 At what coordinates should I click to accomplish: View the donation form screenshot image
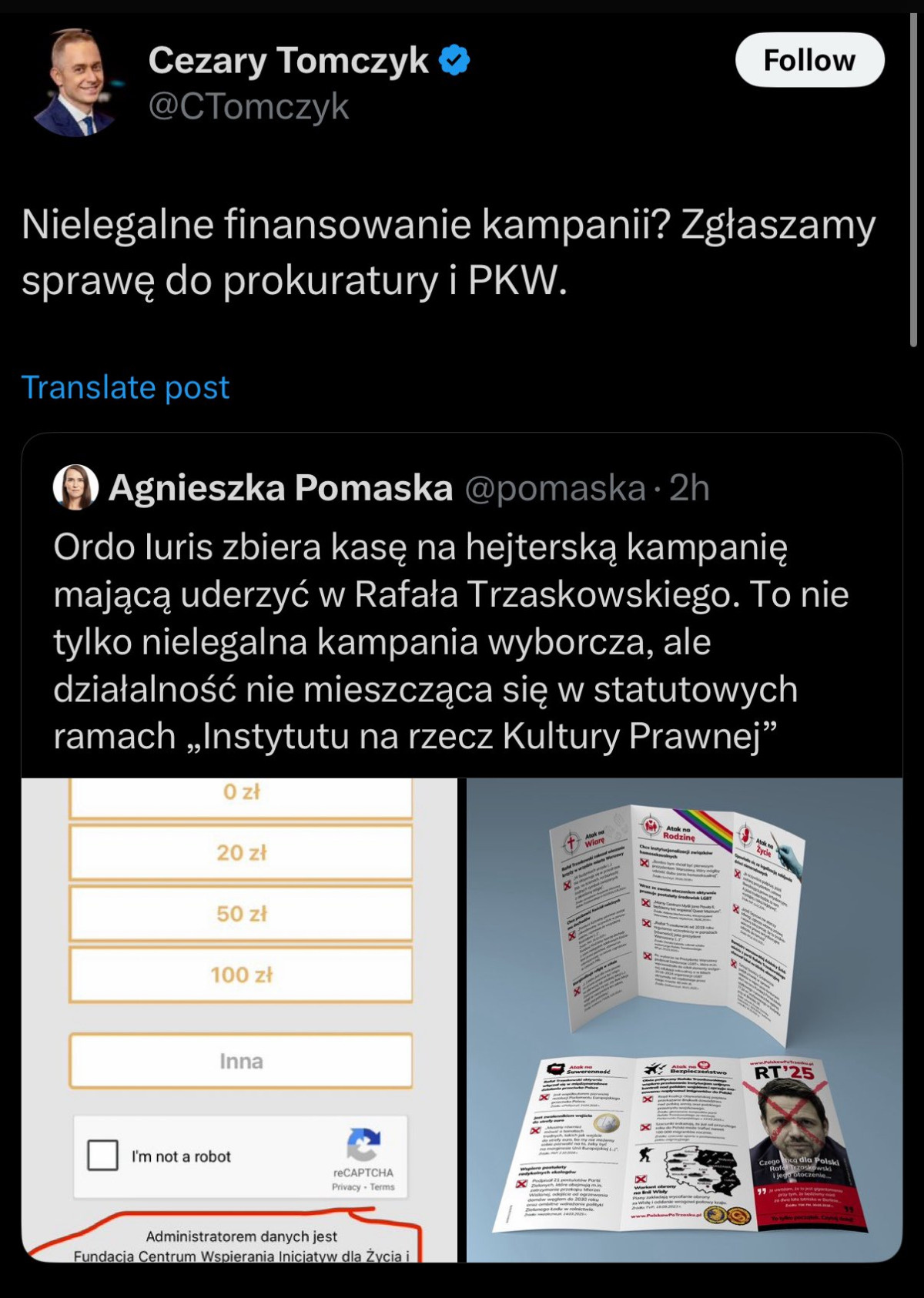tap(239, 1019)
